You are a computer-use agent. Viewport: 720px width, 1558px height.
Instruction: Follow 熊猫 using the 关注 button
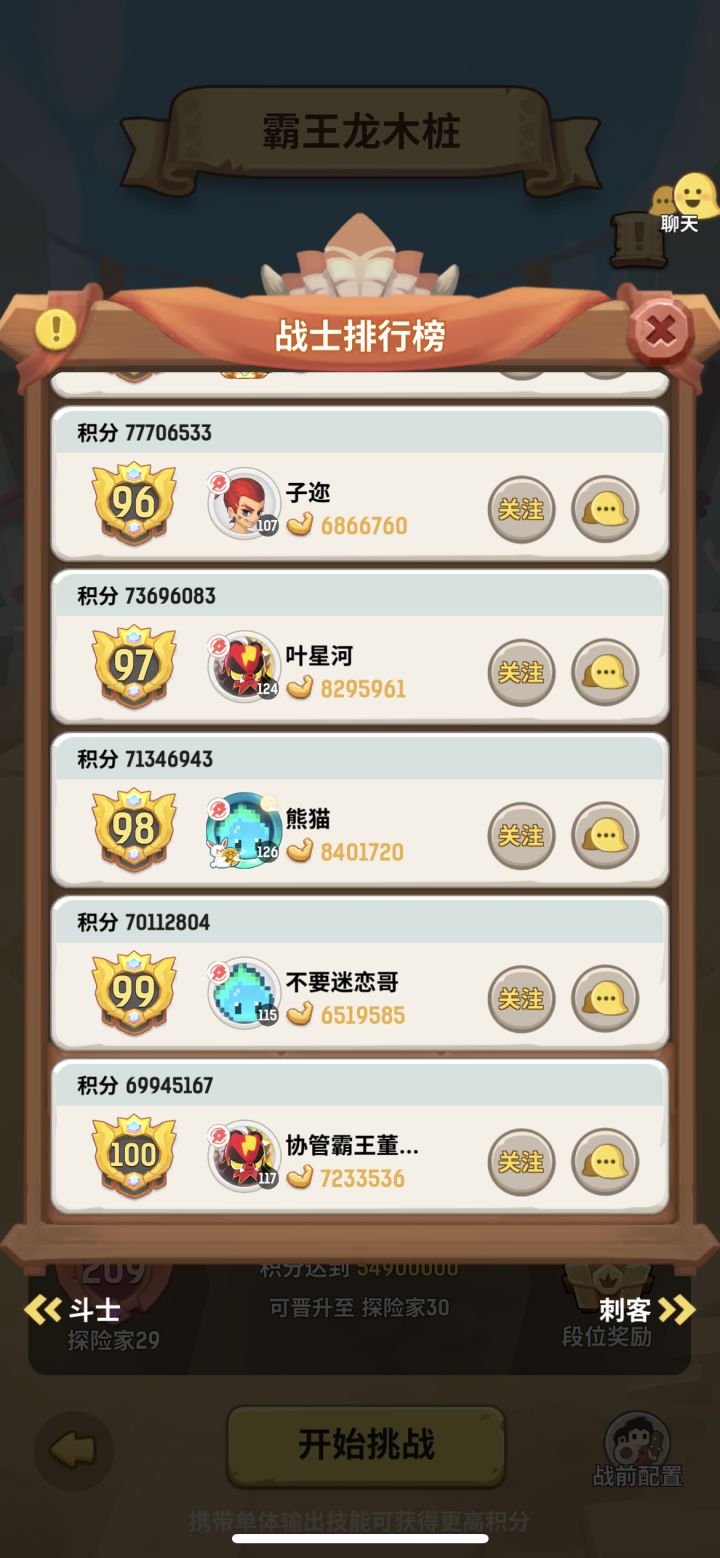[521, 836]
